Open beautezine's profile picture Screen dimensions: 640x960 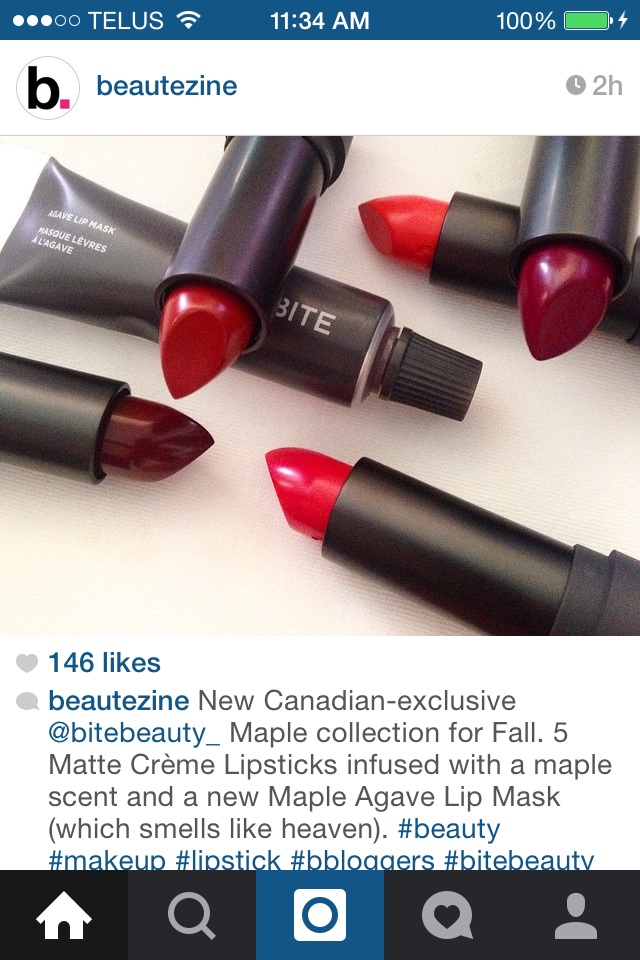pyautogui.click(x=47, y=88)
